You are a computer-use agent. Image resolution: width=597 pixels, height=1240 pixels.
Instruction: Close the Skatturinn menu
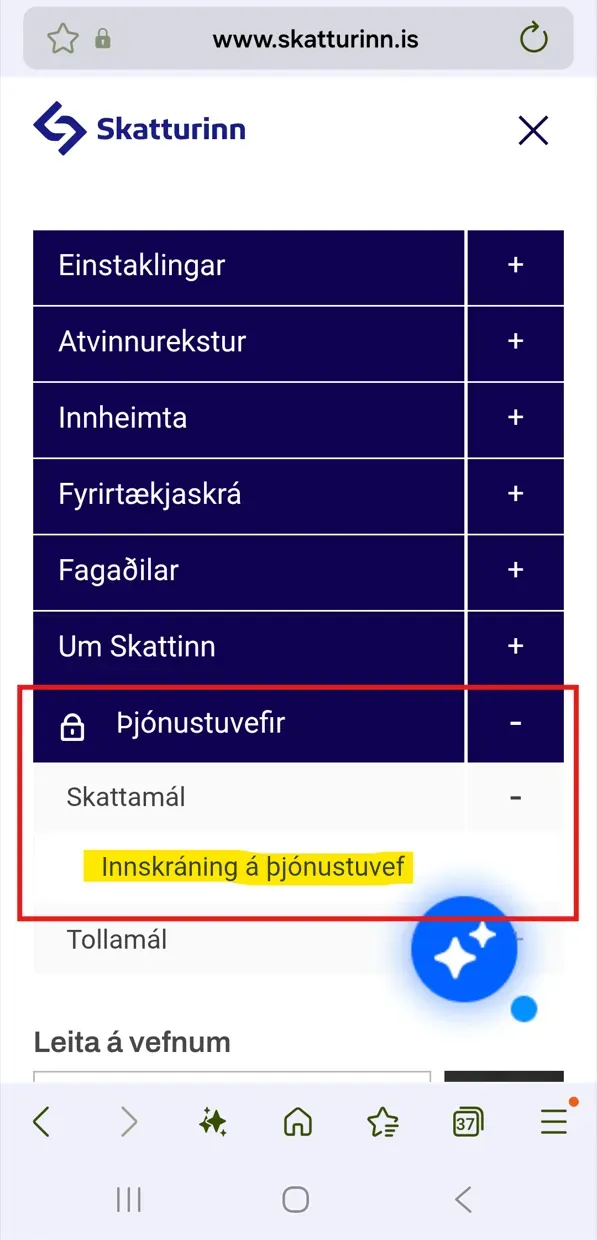point(533,130)
